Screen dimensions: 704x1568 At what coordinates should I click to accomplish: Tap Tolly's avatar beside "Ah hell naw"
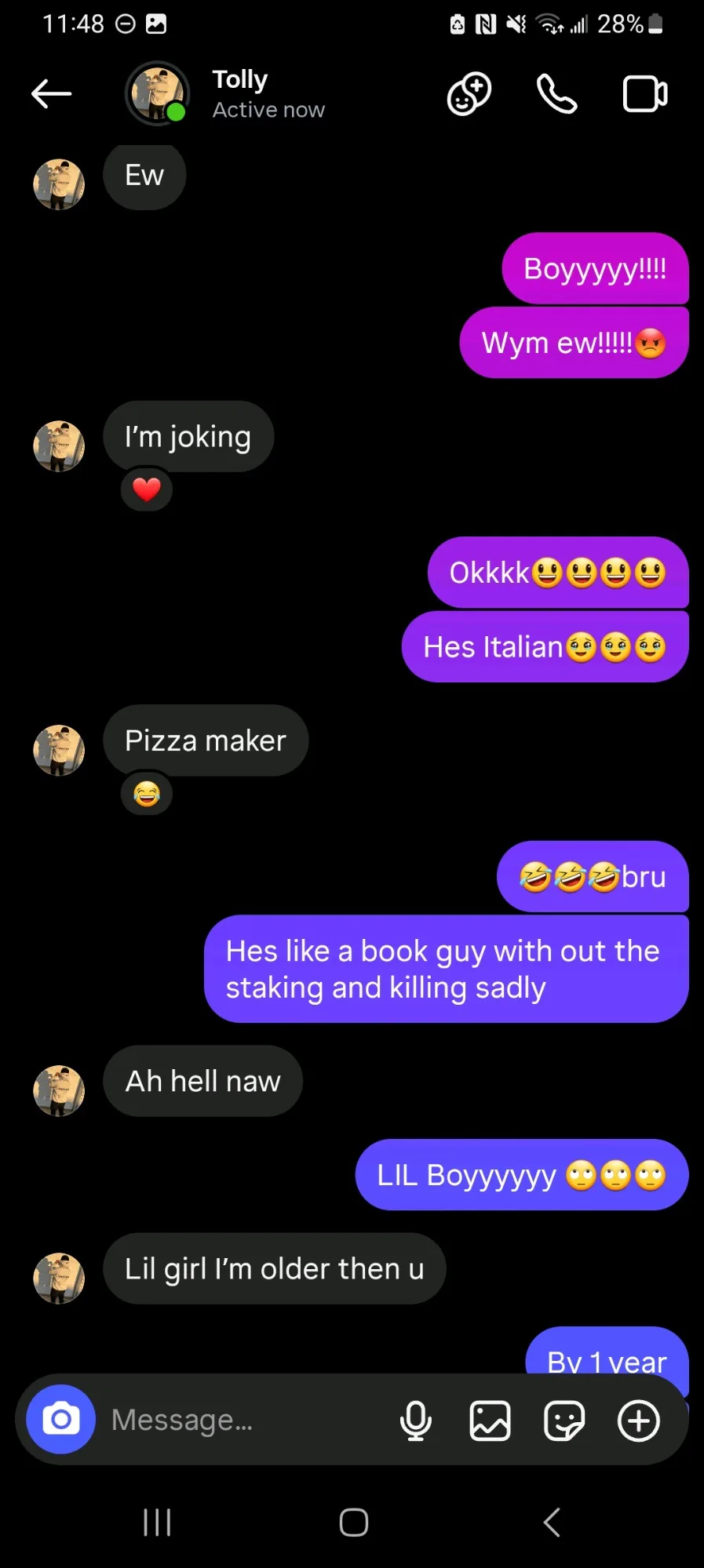point(59,1090)
